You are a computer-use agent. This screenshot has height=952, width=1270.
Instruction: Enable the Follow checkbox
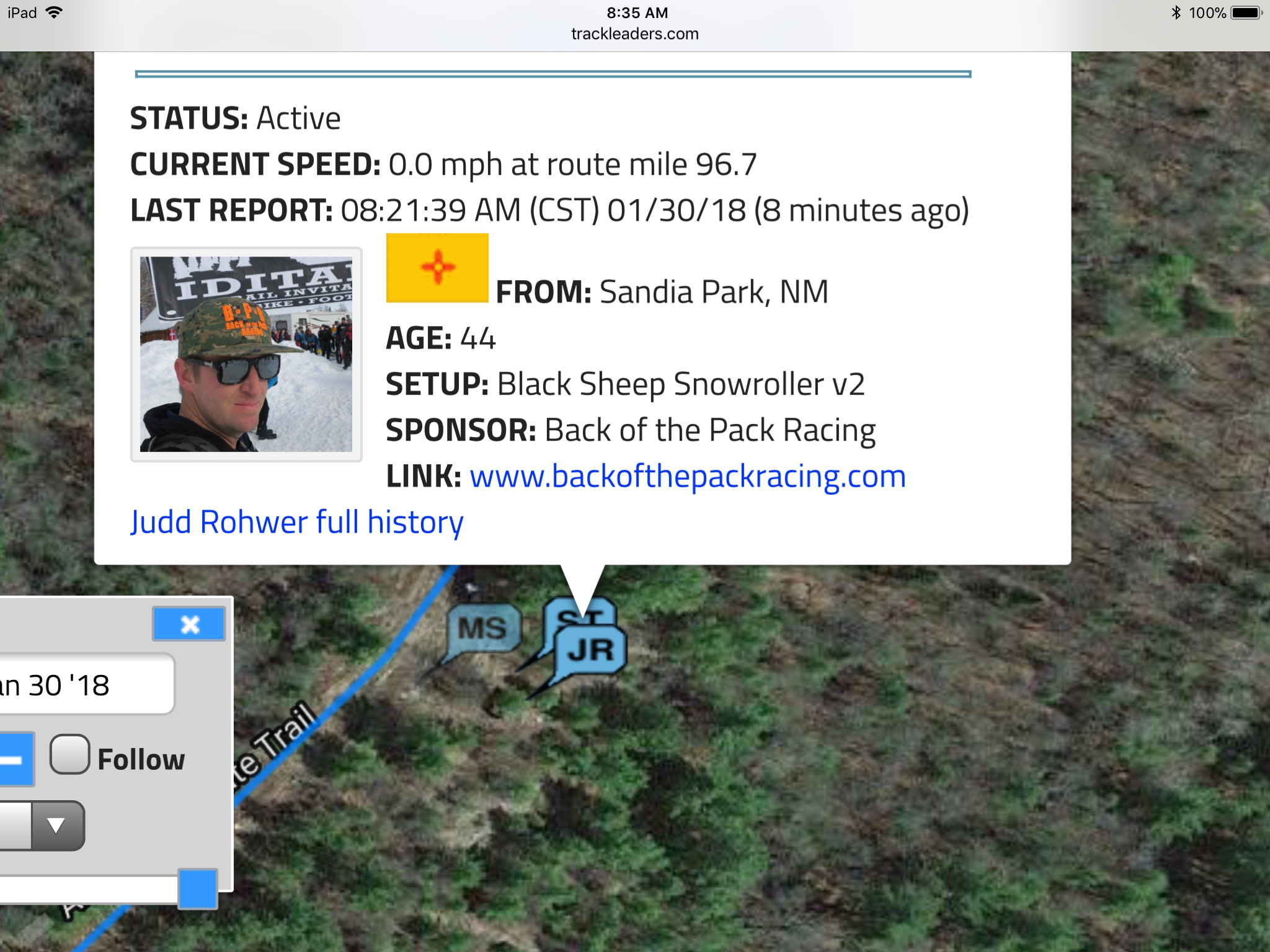tap(70, 755)
